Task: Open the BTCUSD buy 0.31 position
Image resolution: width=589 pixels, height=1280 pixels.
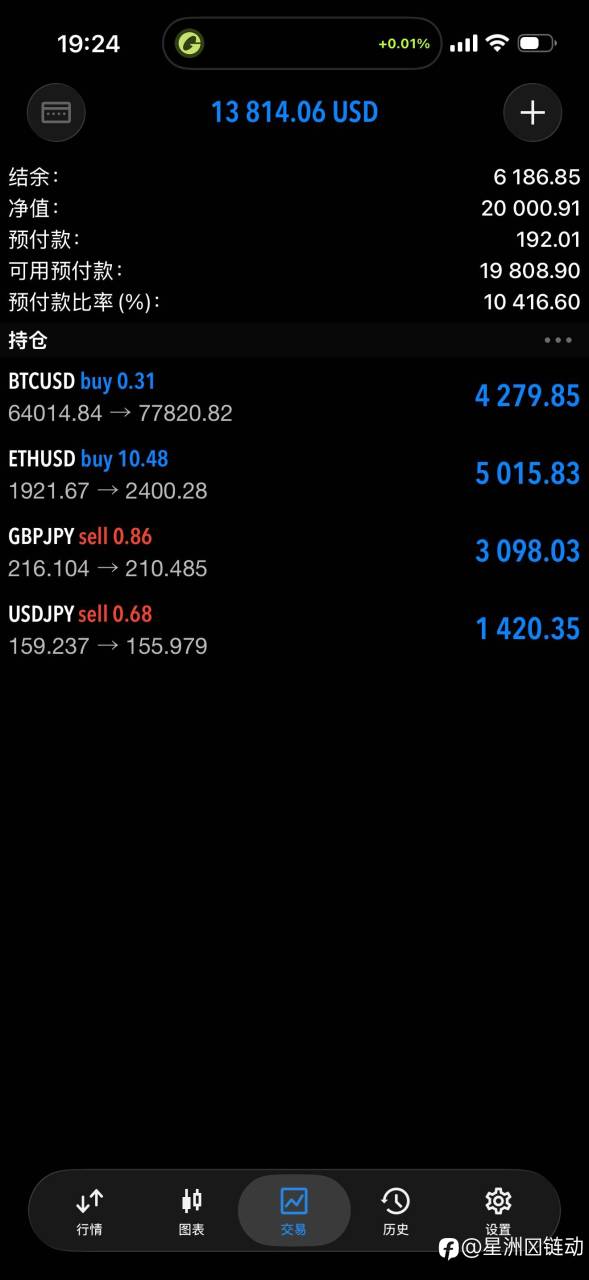Action: [294, 397]
